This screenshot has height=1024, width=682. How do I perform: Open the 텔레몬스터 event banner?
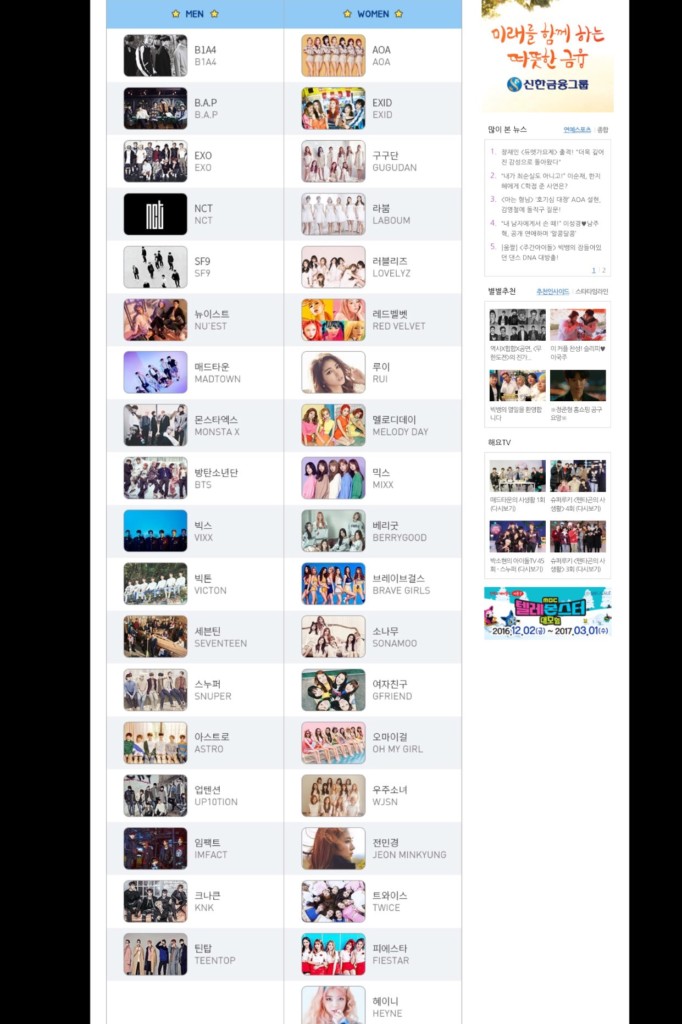point(547,612)
